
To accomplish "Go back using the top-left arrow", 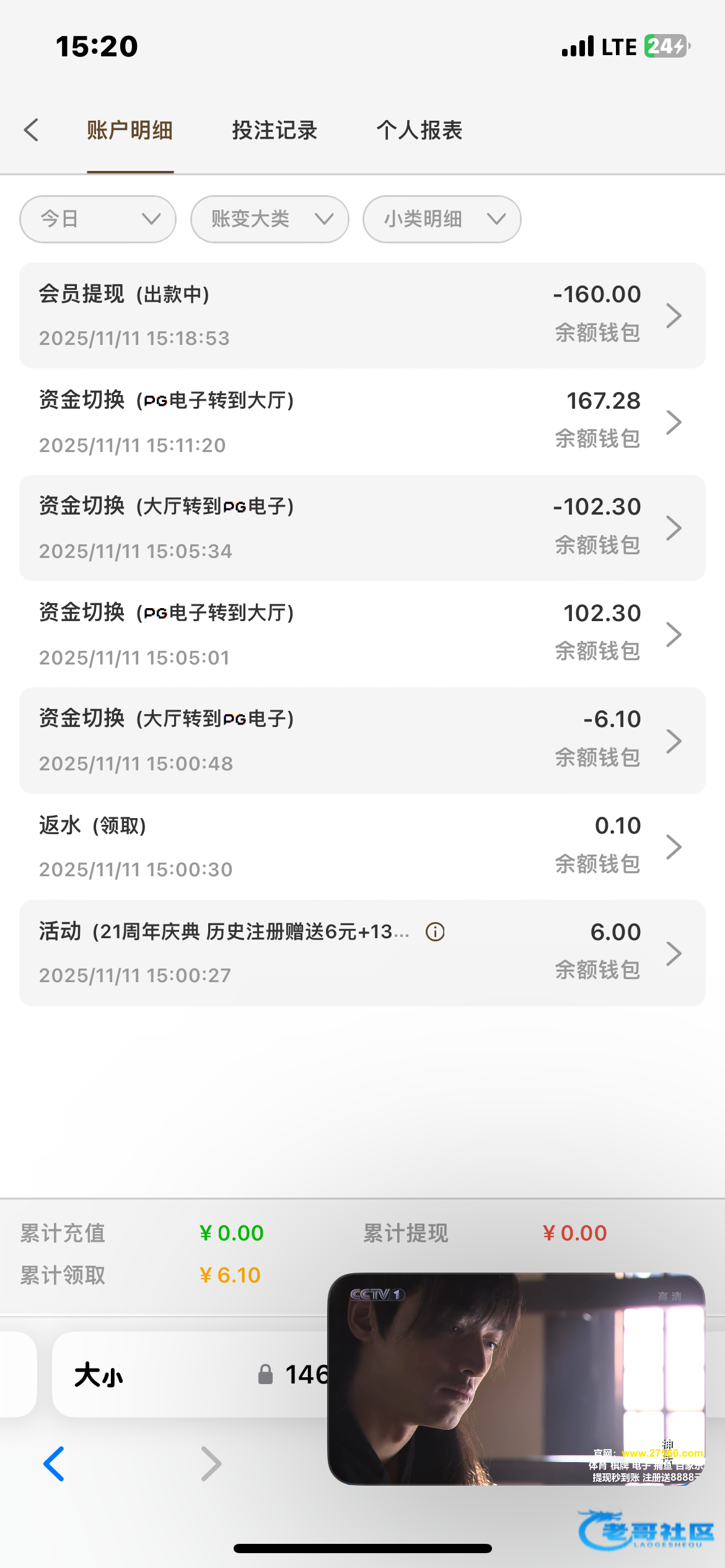I will coord(32,130).
